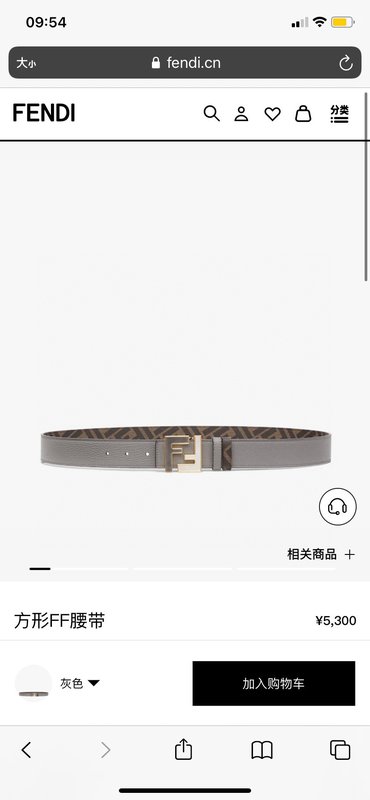Reload the fendi.cn page
Viewport: 370px width, 800px height.
pos(346,63)
